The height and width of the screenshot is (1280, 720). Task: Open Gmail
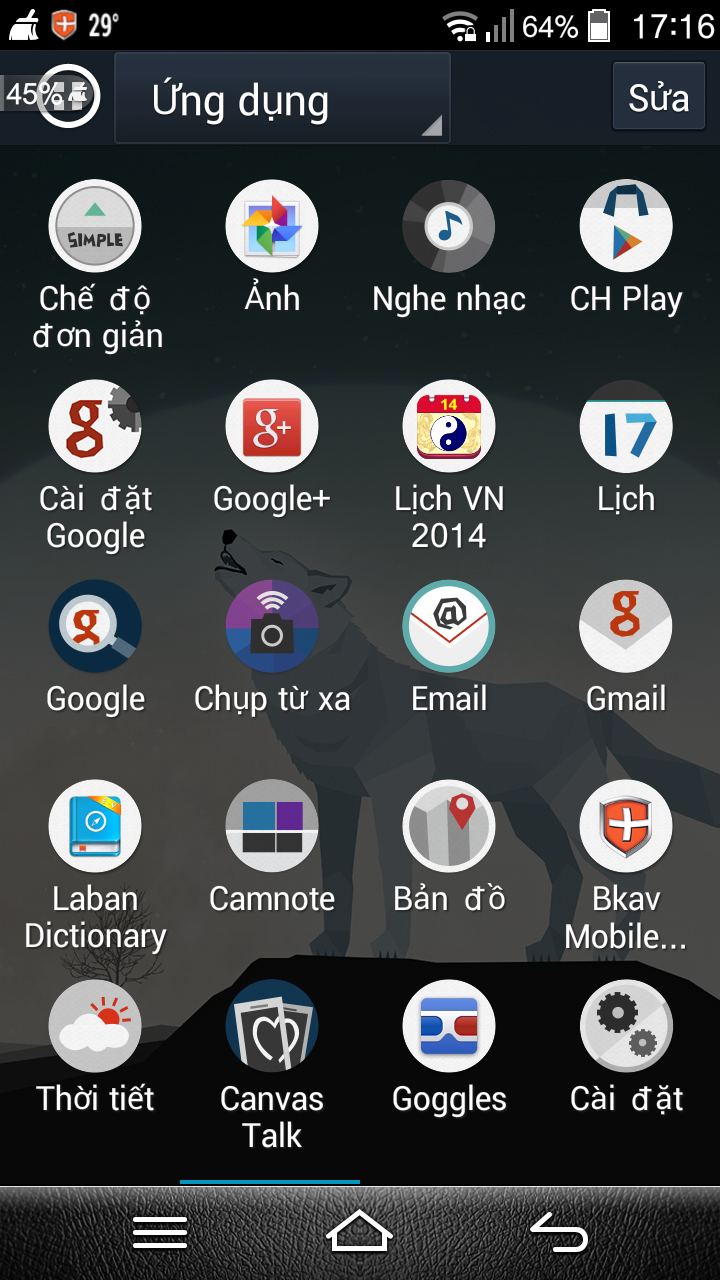pos(626,626)
